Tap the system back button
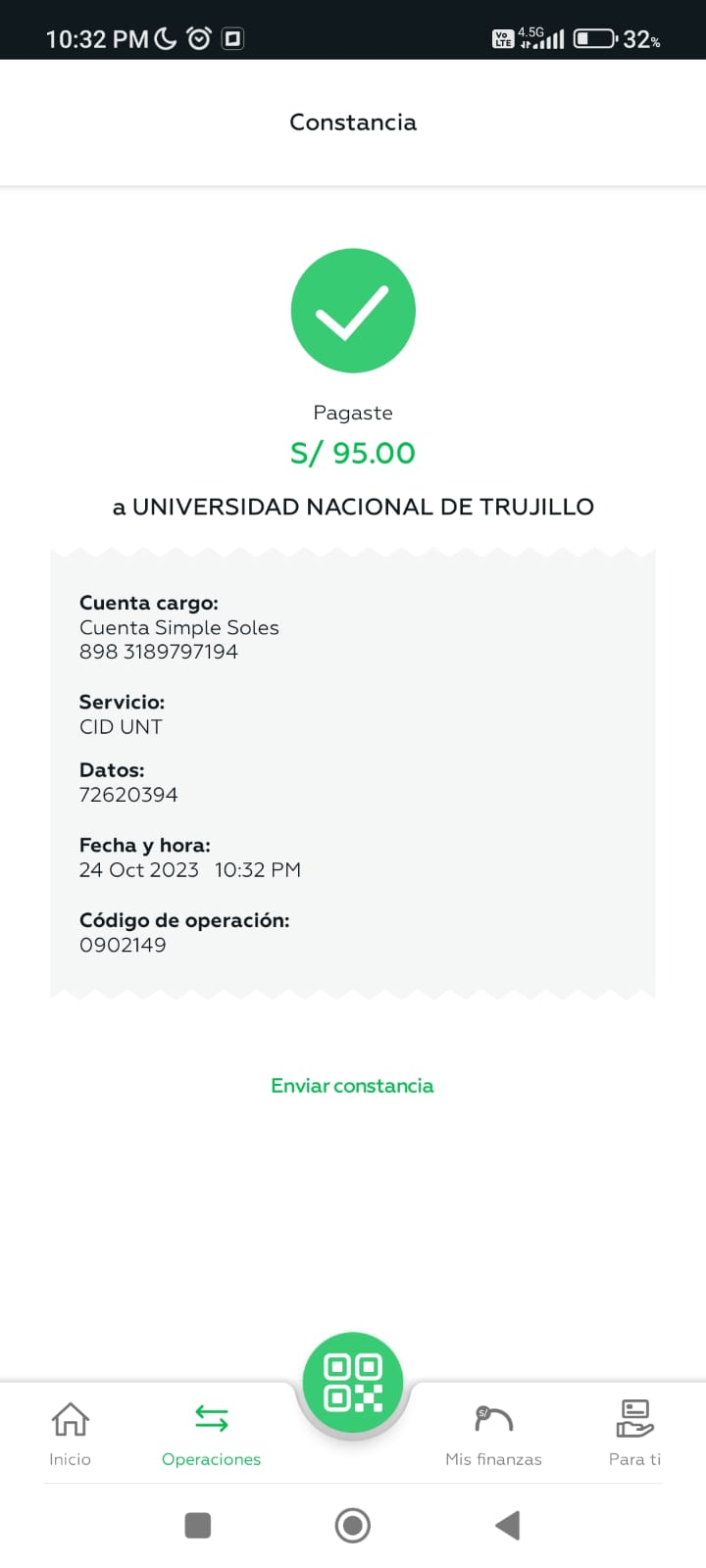 click(x=507, y=1525)
